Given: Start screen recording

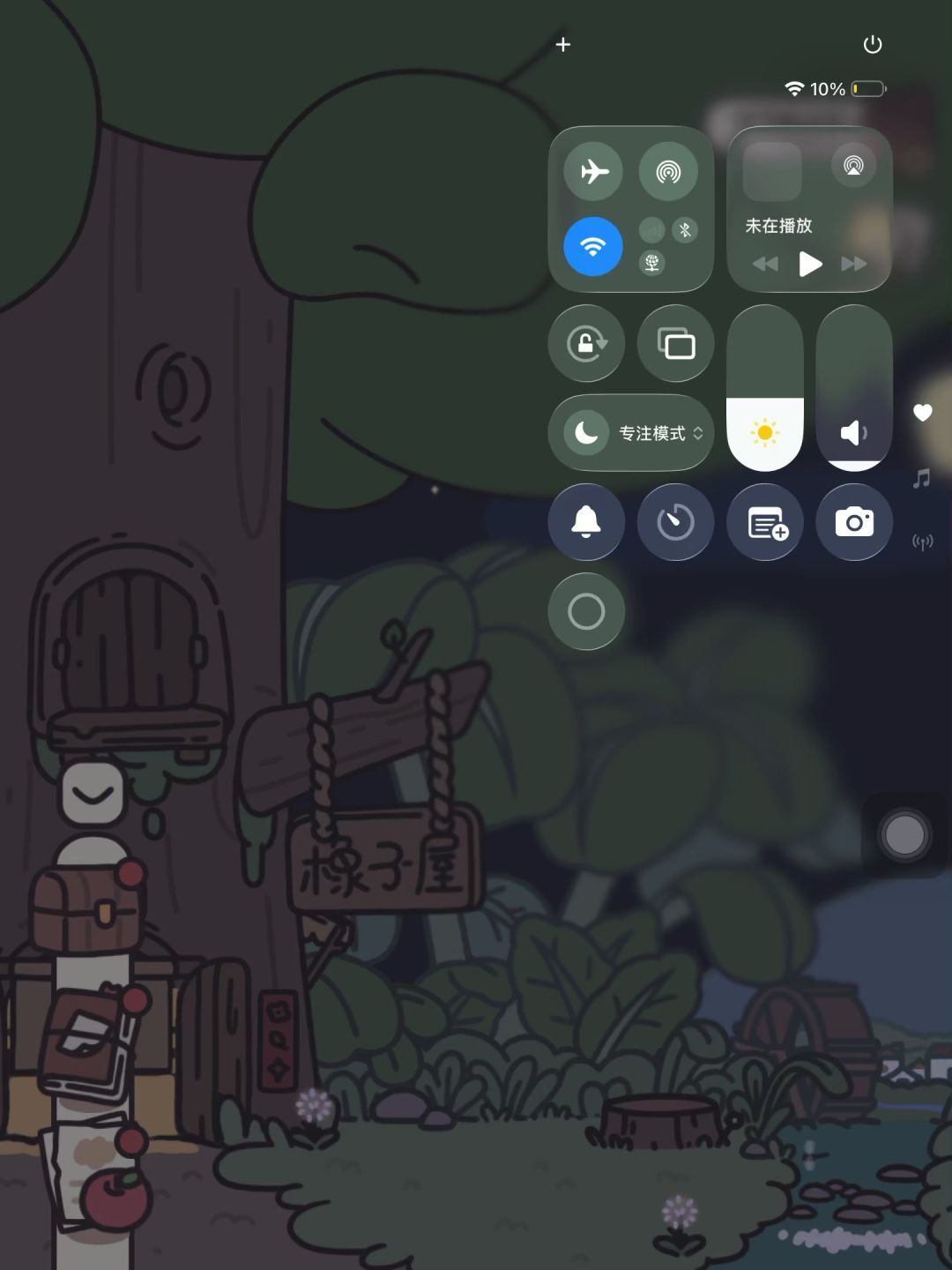Looking at the screenshot, I should pyautogui.click(x=587, y=611).
